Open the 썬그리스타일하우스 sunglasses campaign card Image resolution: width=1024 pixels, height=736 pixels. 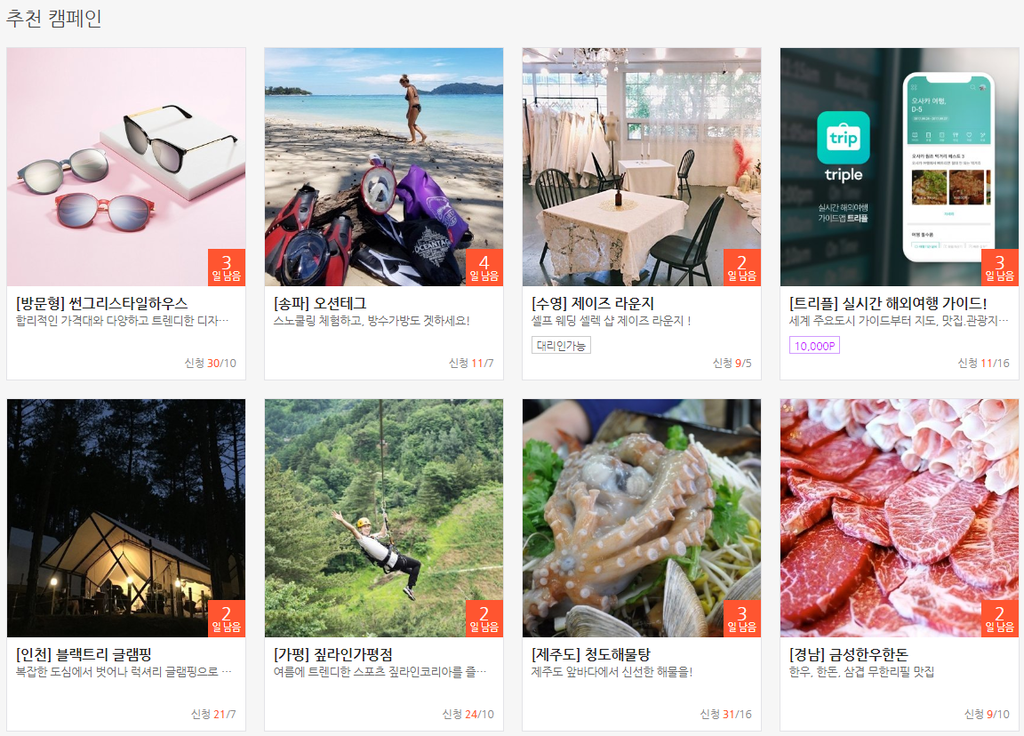(x=126, y=167)
